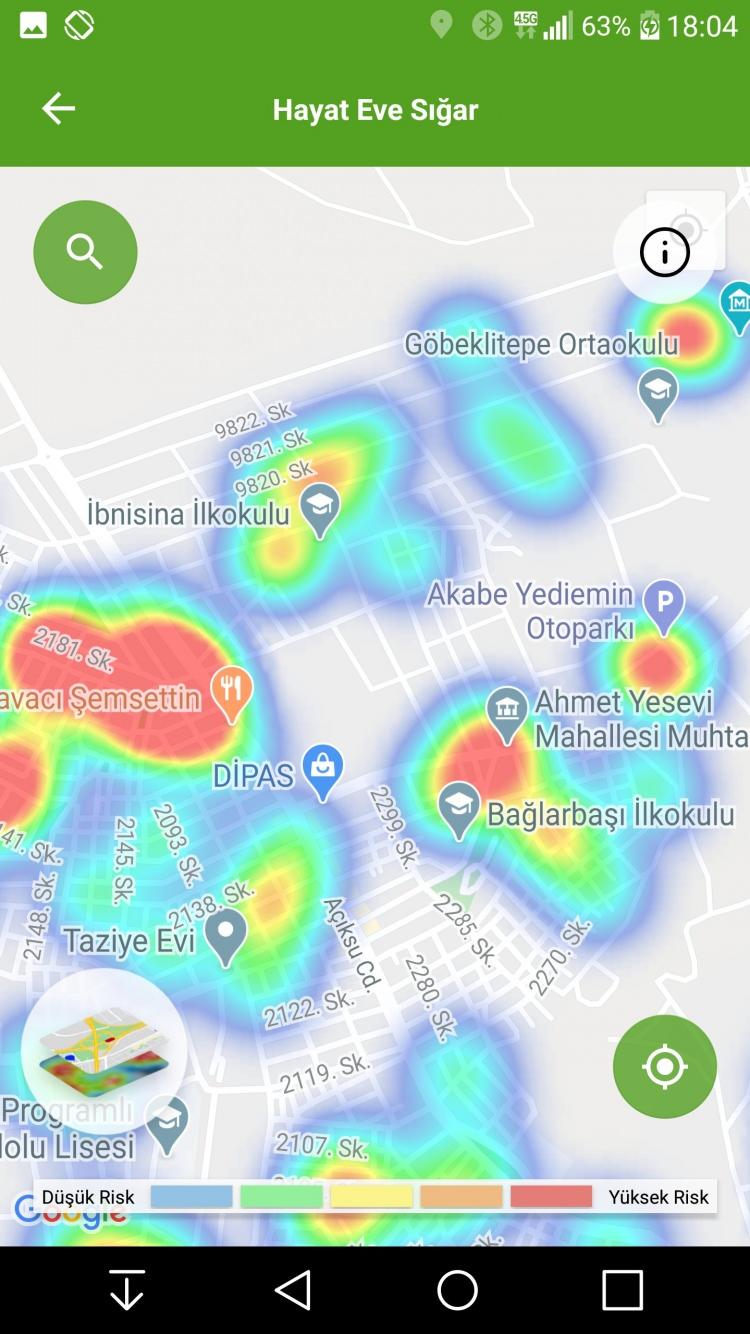The height and width of the screenshot is (1334, 750).
Task: Select the Göbeklitepe Ortaokulu school pin
Action: [x=658, y=392]
